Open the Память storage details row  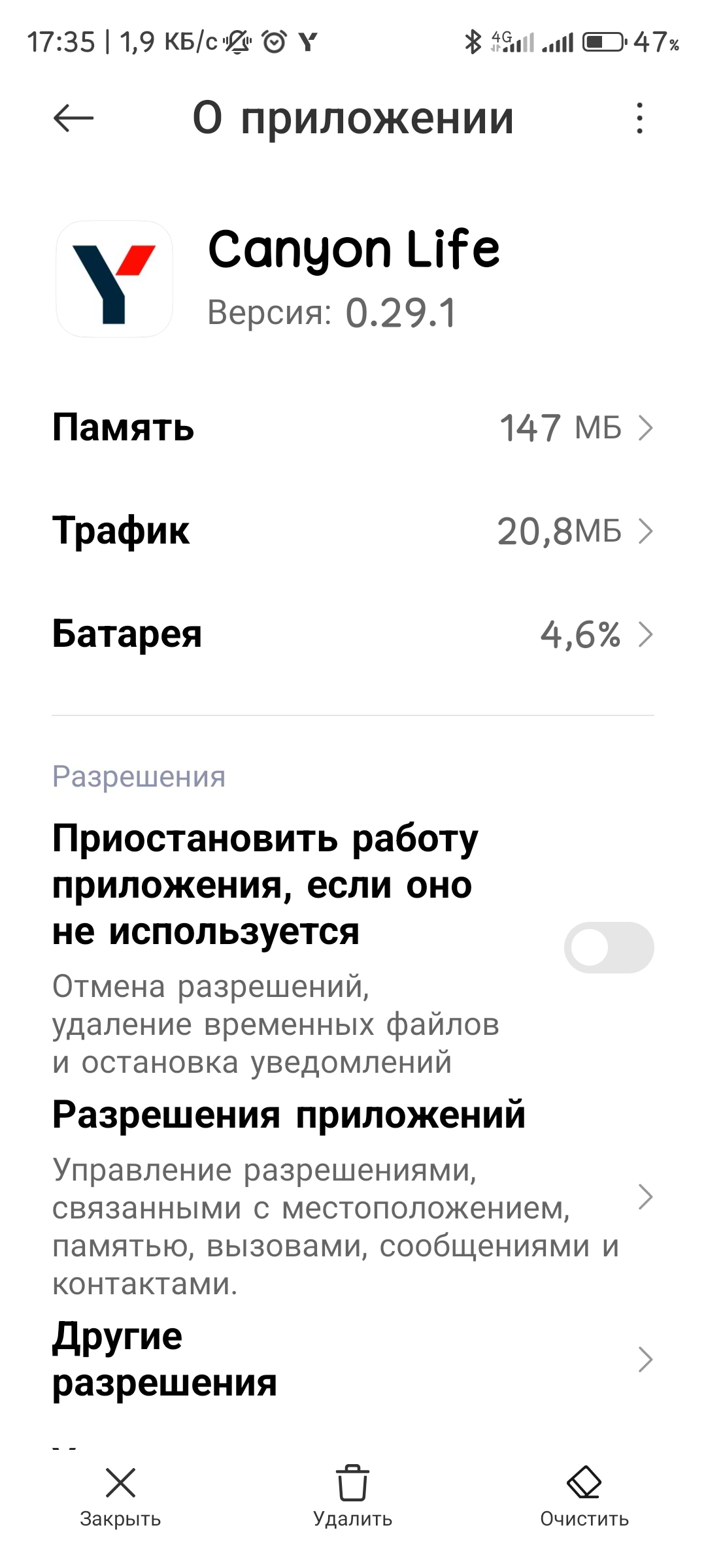point(353,428)
